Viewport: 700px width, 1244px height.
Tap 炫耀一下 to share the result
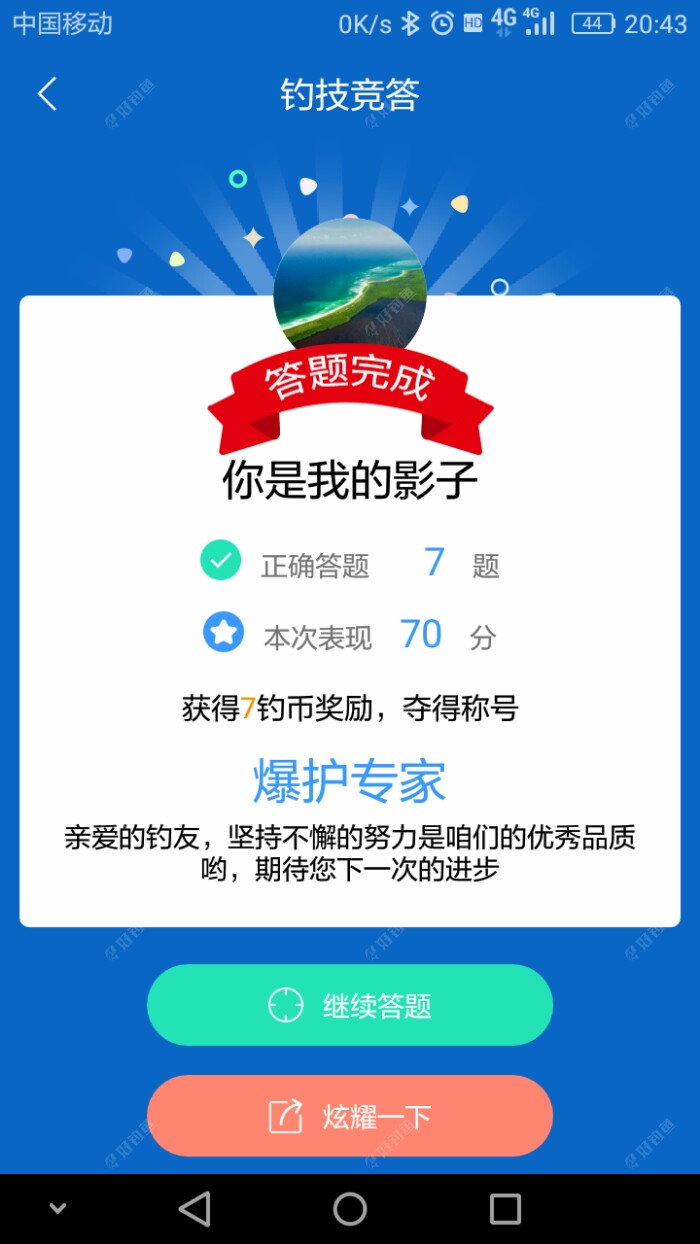(350, 1116)
